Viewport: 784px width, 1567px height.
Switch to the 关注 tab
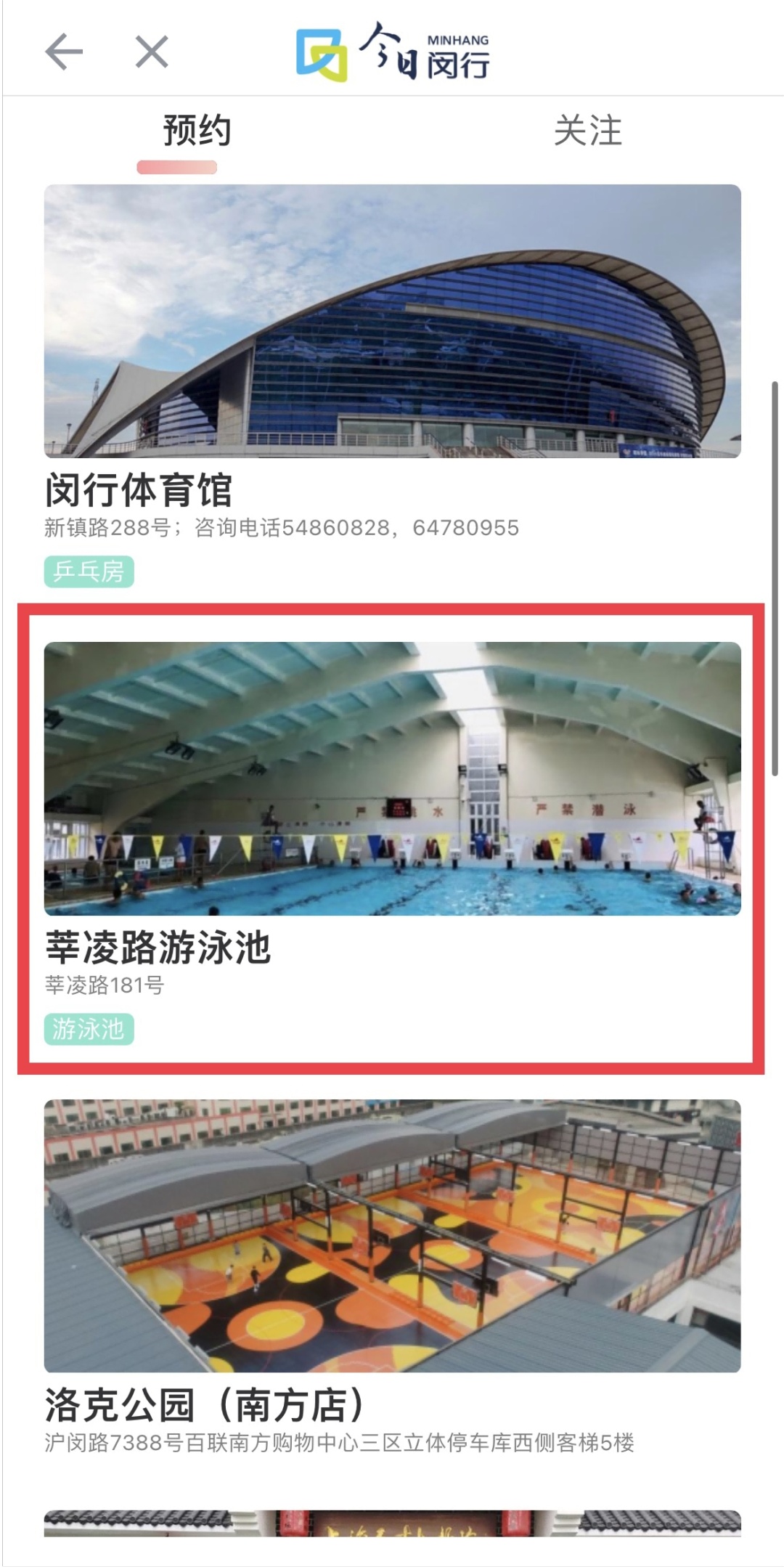[x=587, y=131]
